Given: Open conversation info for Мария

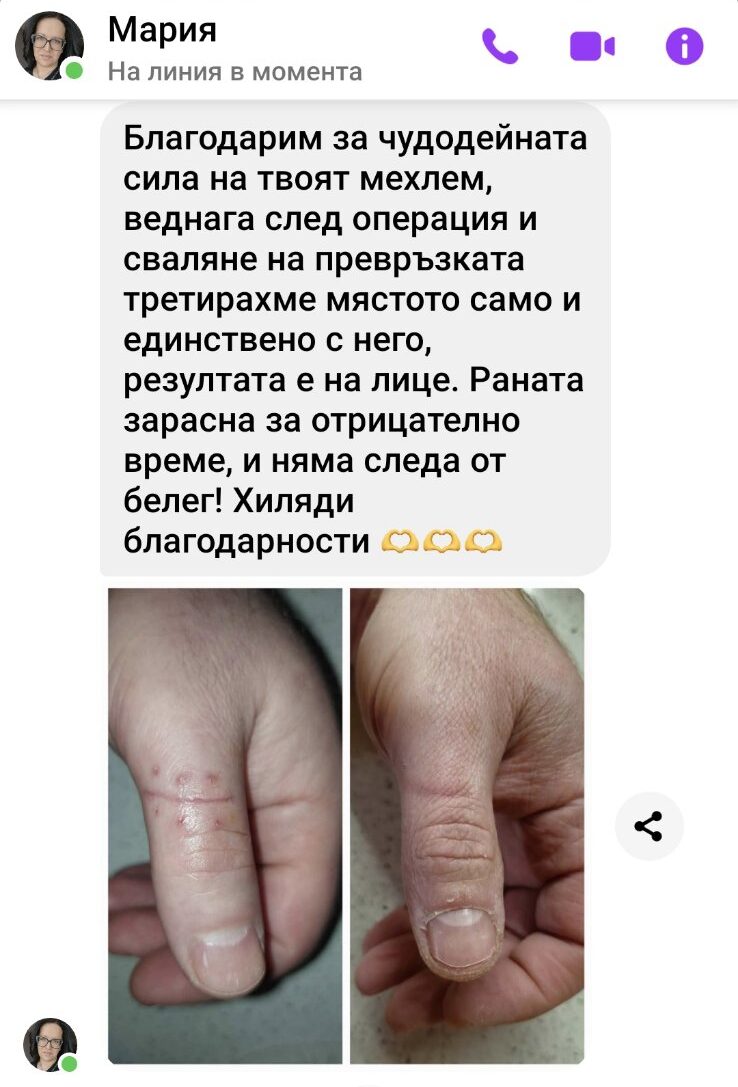Looking at the screenshot, I should 685,46.
